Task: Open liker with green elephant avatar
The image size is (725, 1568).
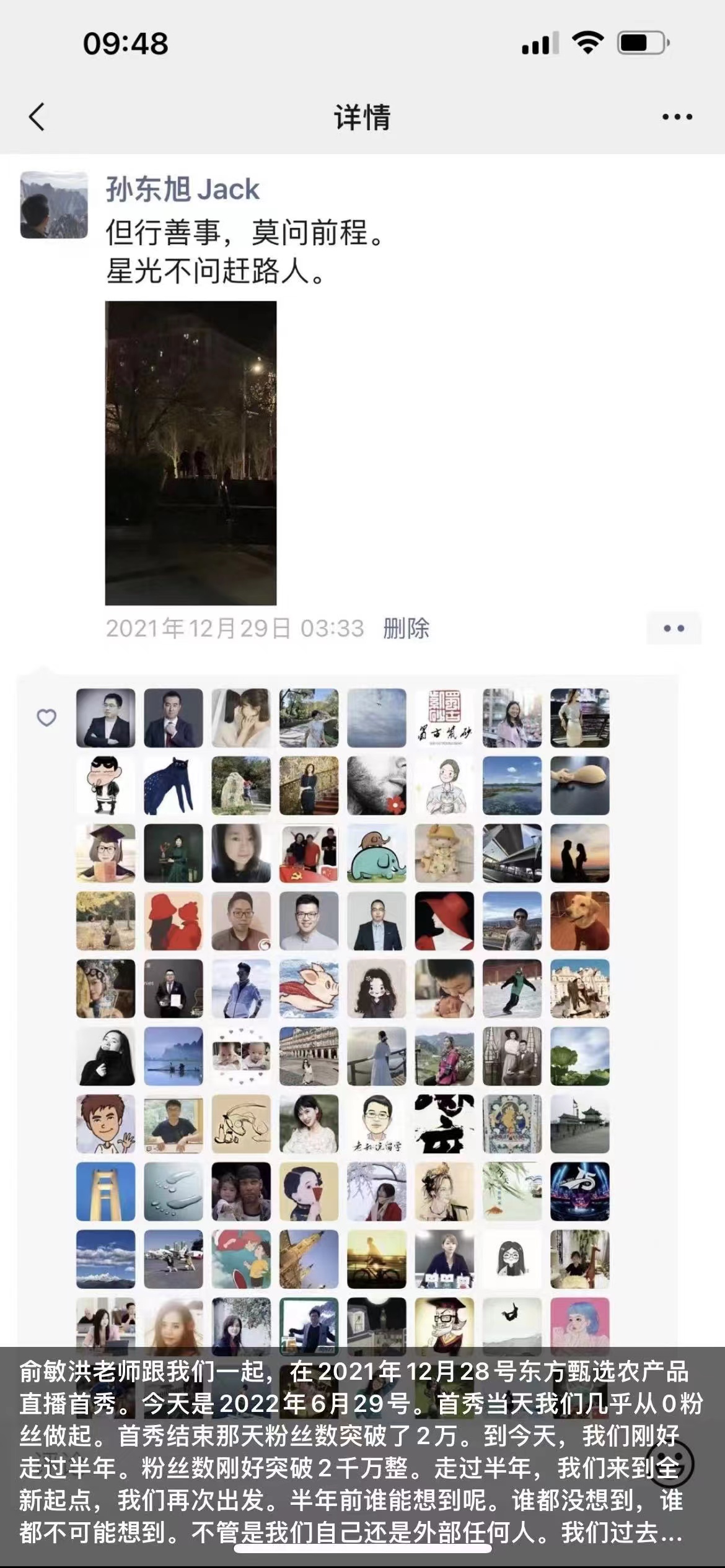Action: [376, 853]
